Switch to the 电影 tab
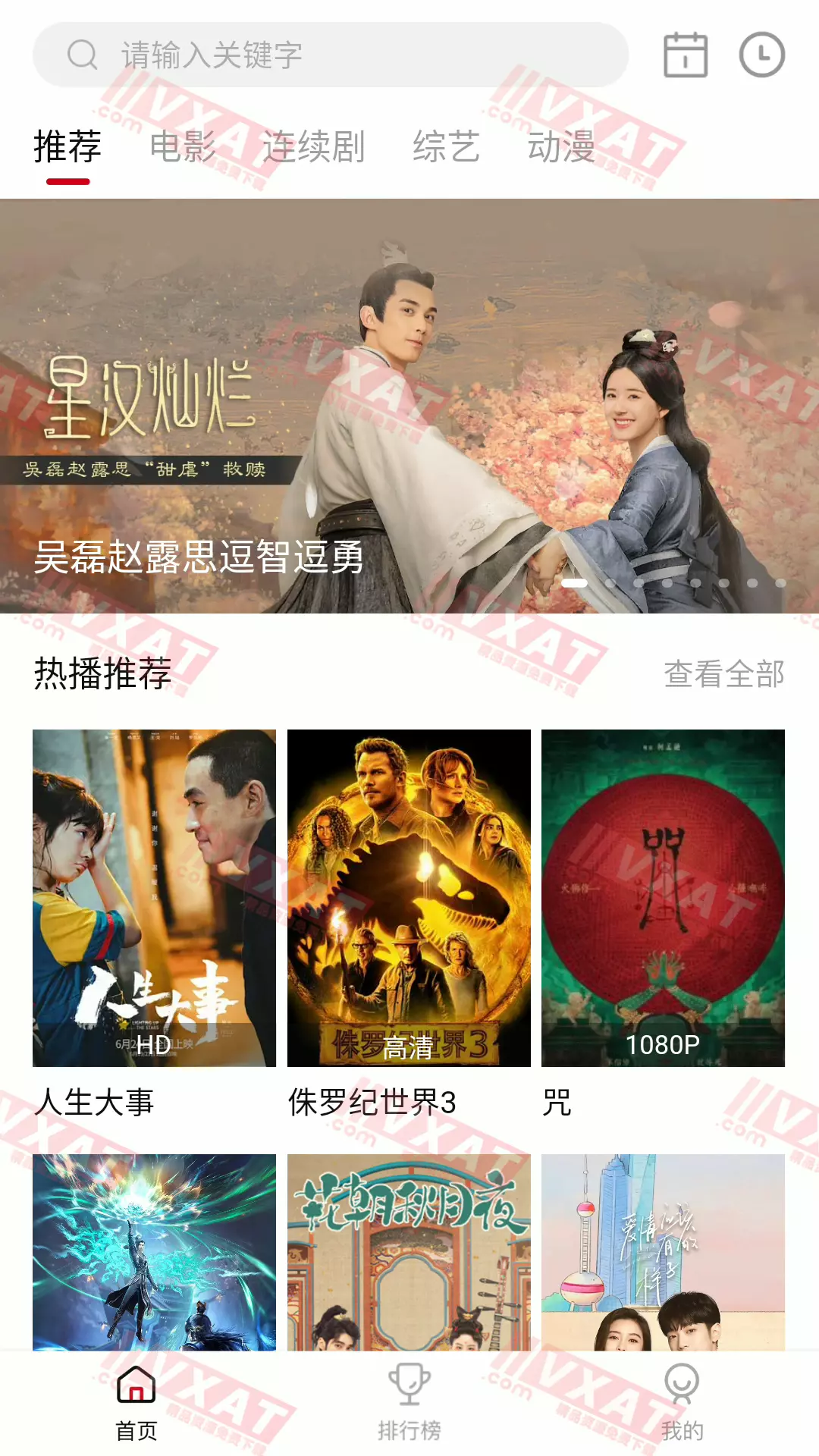Screen dimensions: 819x1456 click(x=183, y=146)
